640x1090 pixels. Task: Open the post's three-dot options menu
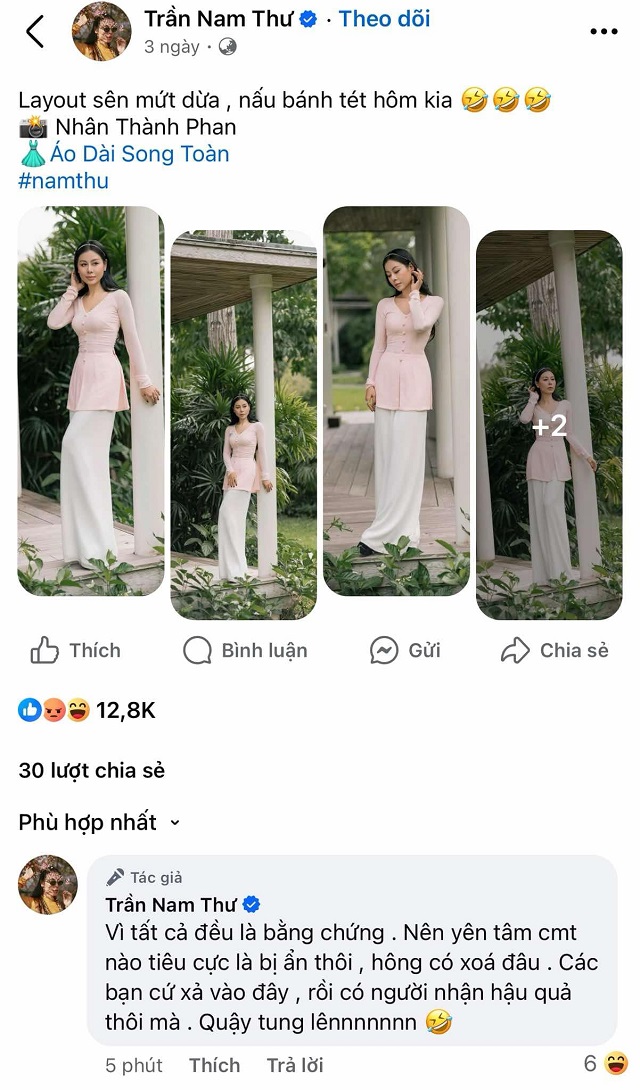[603, 32]
